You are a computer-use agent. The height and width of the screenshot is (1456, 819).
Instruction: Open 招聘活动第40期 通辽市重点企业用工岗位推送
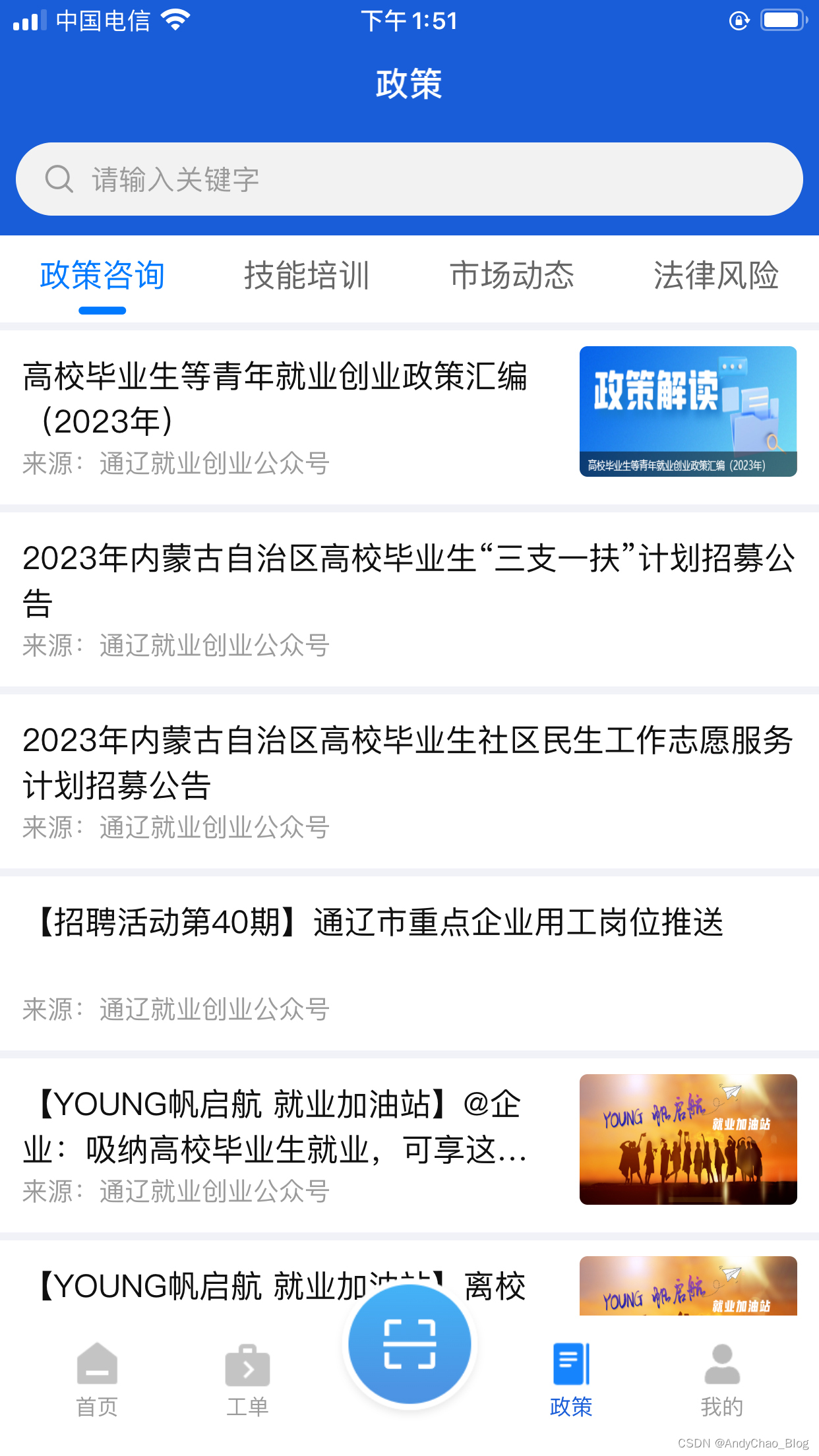(380, 923)
